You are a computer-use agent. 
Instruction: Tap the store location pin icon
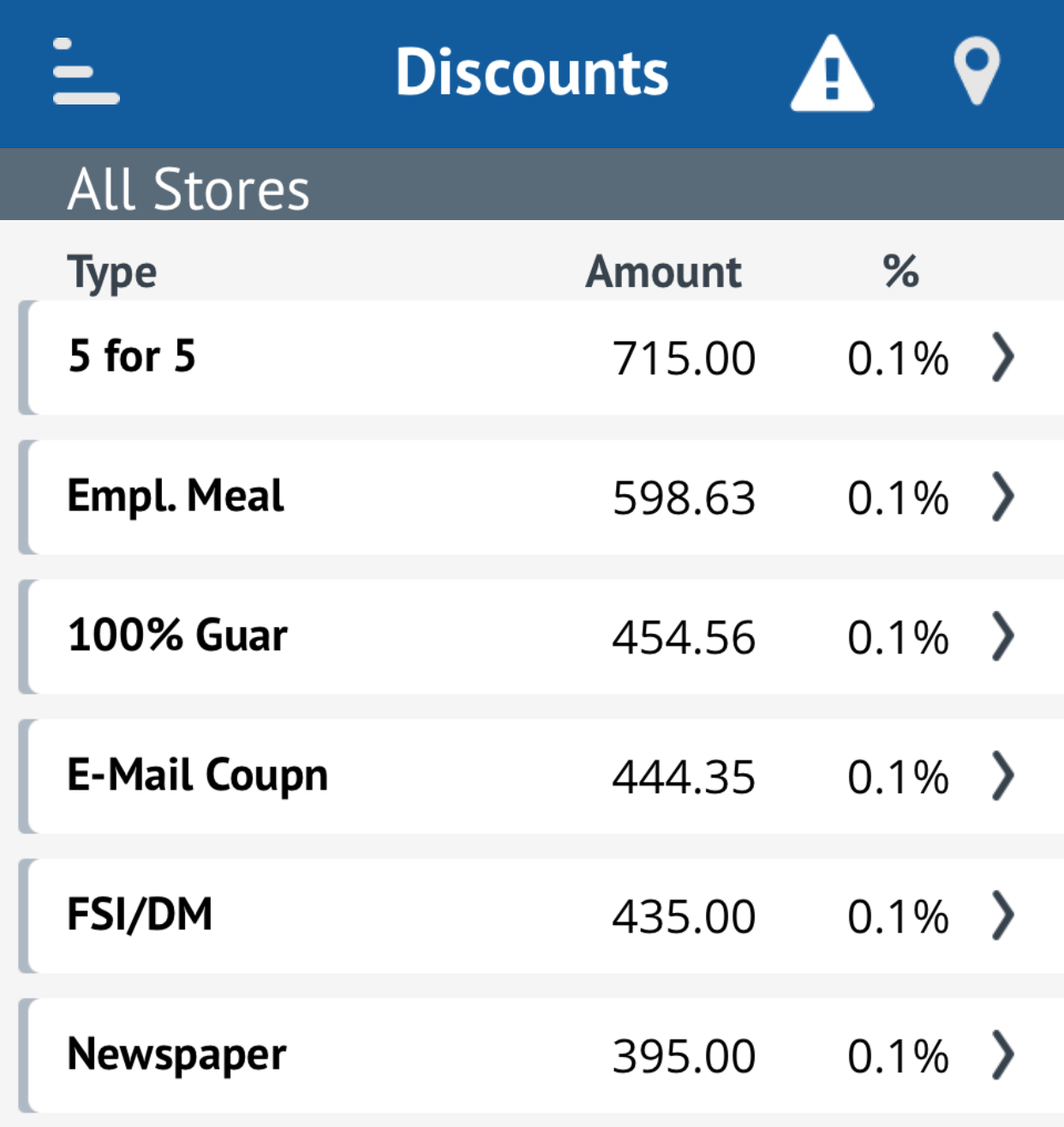click(976, 72)
